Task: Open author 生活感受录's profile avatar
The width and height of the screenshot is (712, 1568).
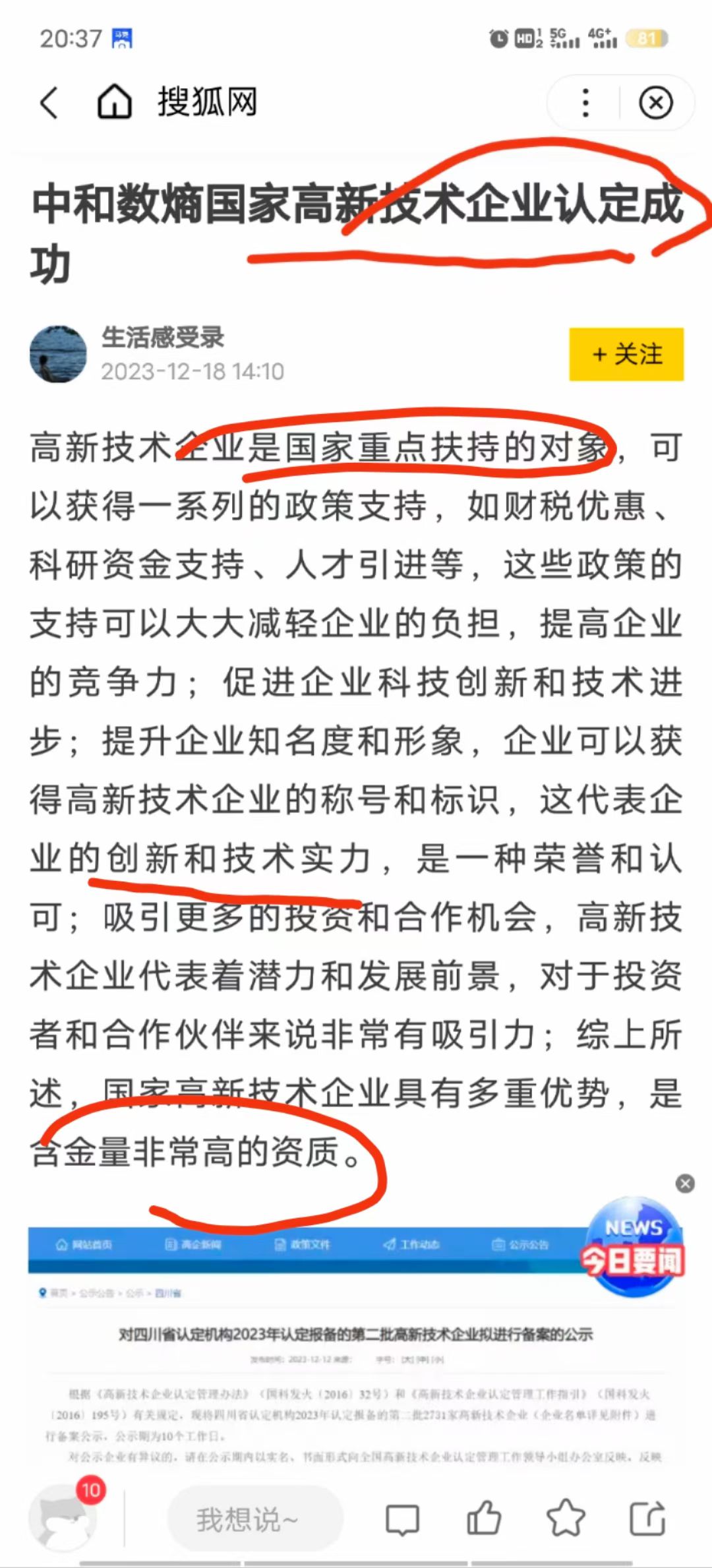Action: (58, 353)
